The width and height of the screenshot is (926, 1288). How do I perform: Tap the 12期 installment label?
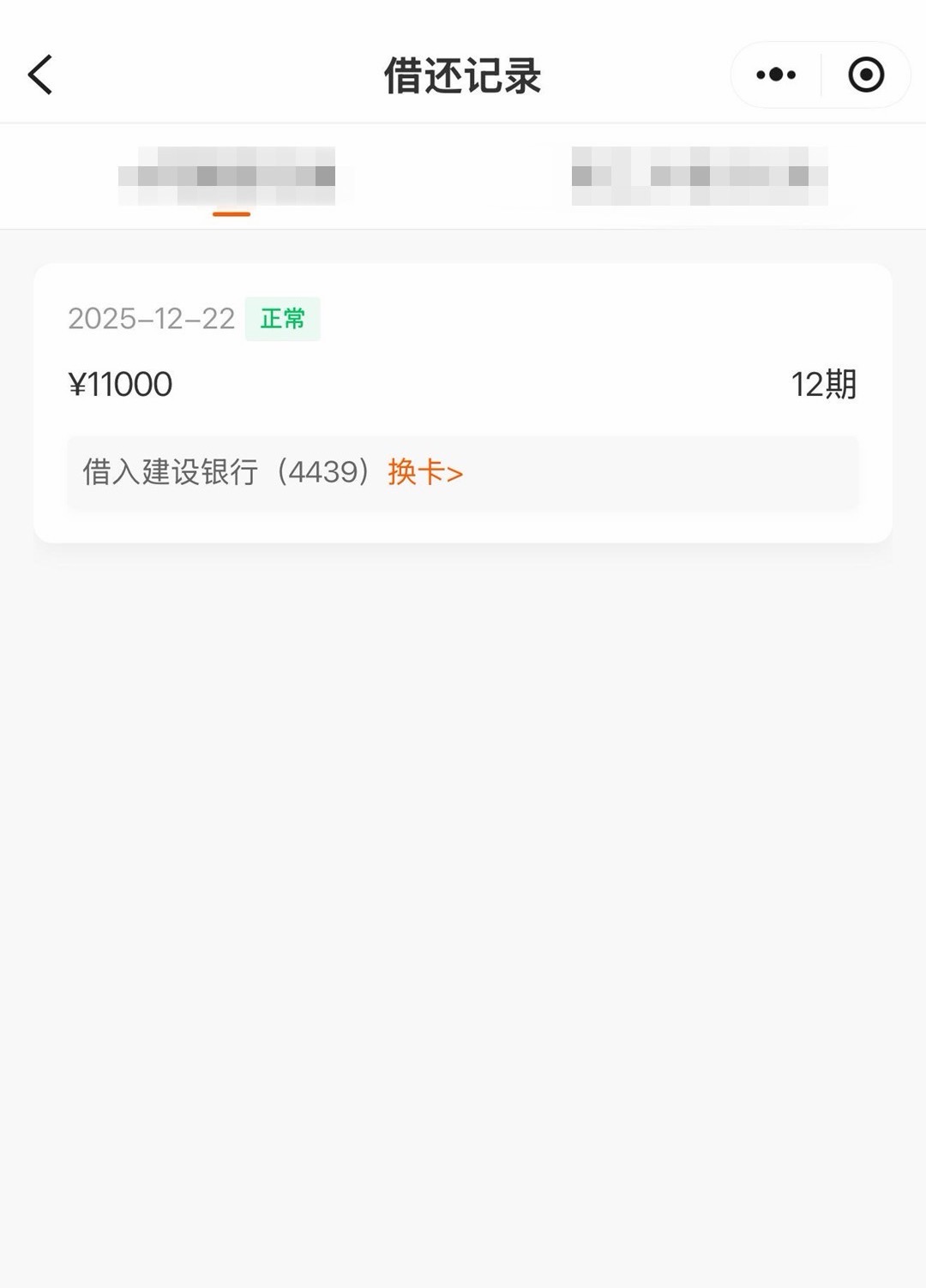pyautogui.click(x=822, y=383)
